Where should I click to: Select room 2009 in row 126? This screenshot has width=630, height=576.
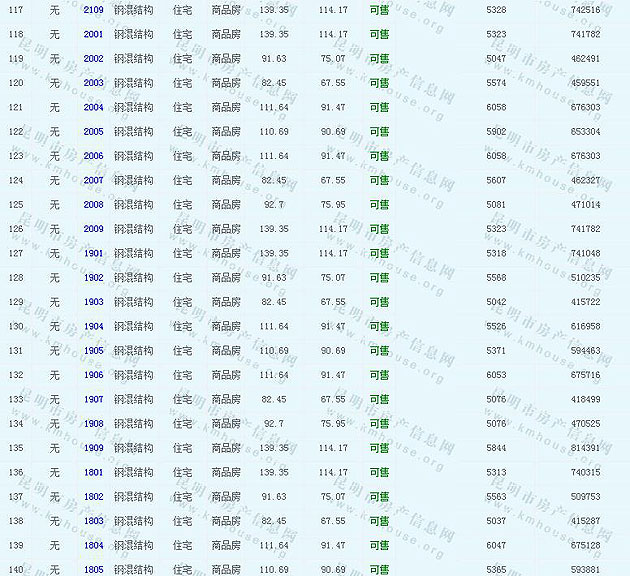pyautogui.click(x=93, y=229)
